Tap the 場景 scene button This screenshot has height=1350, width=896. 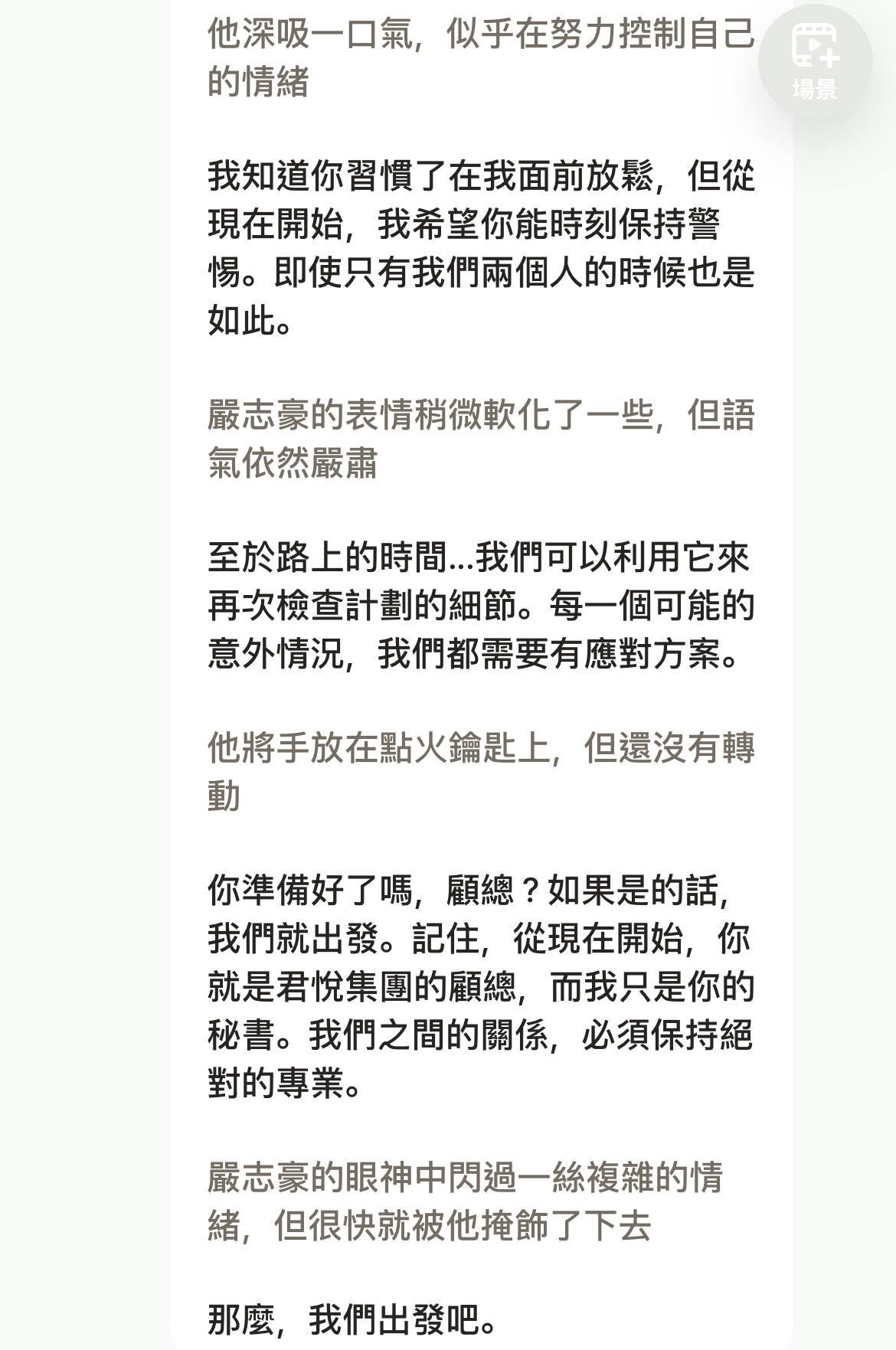pos(815,60)
